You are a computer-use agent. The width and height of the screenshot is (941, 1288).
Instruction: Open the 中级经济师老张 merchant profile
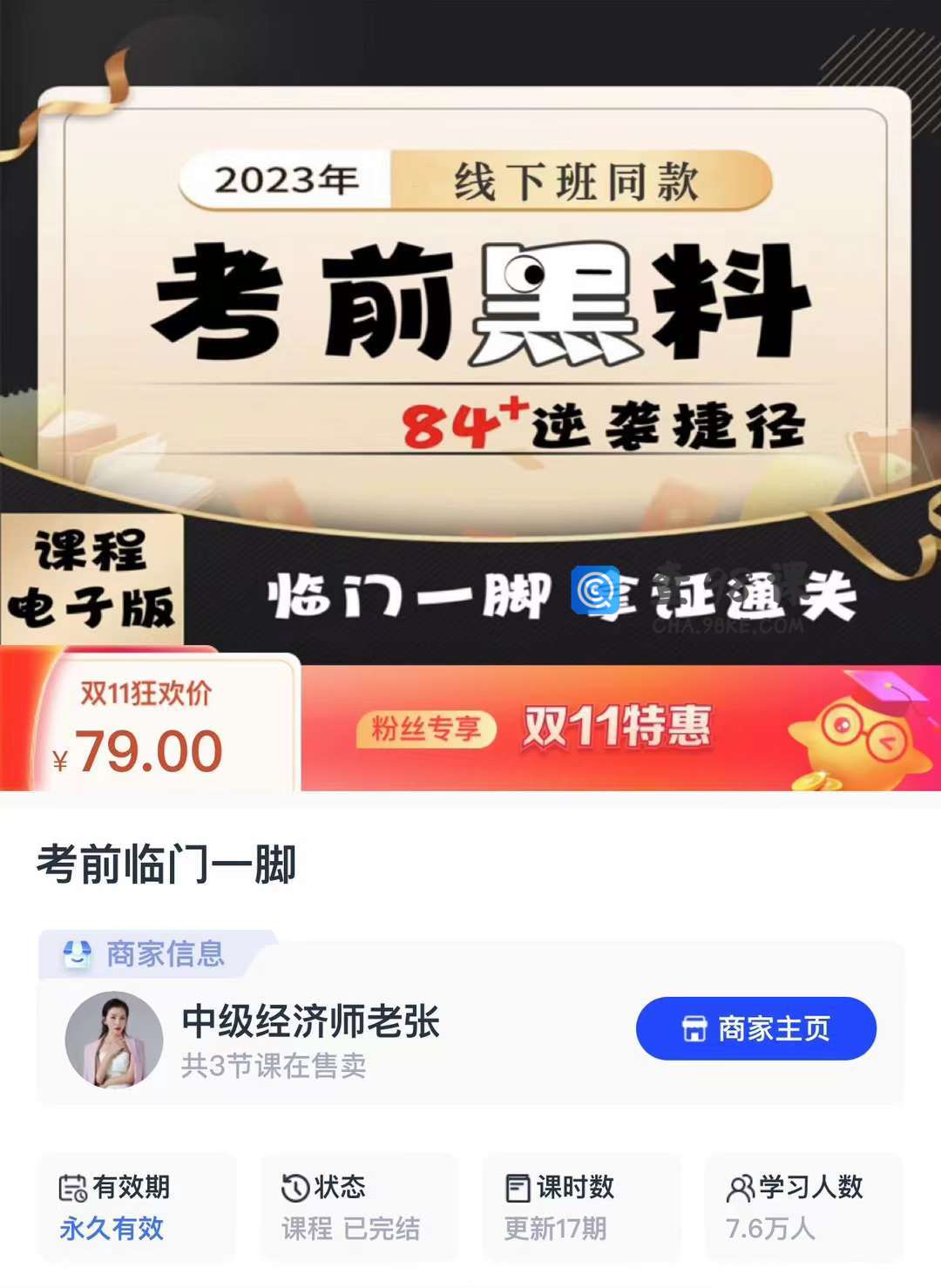click(309, 1021)
